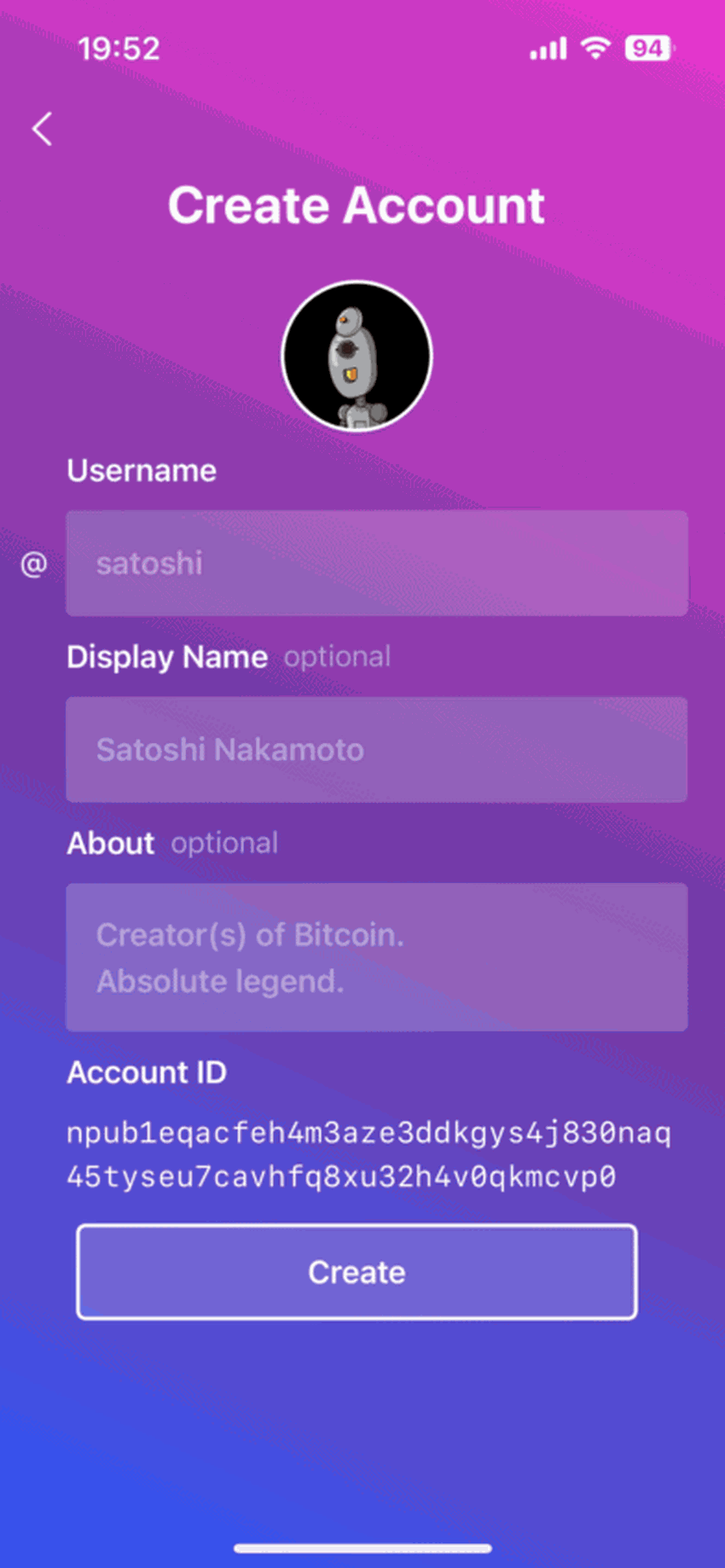The image size is (725, 1568).
Task: Tap the Create button
Action: tap(357, 1272)
